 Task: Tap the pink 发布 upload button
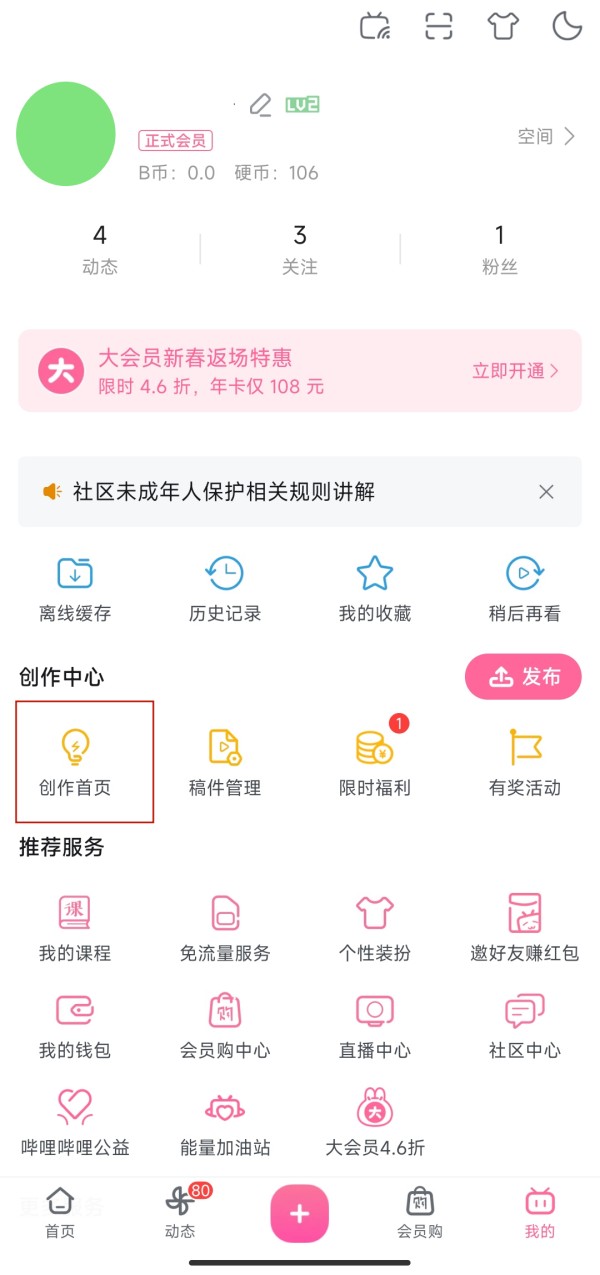tap(523, 677)
